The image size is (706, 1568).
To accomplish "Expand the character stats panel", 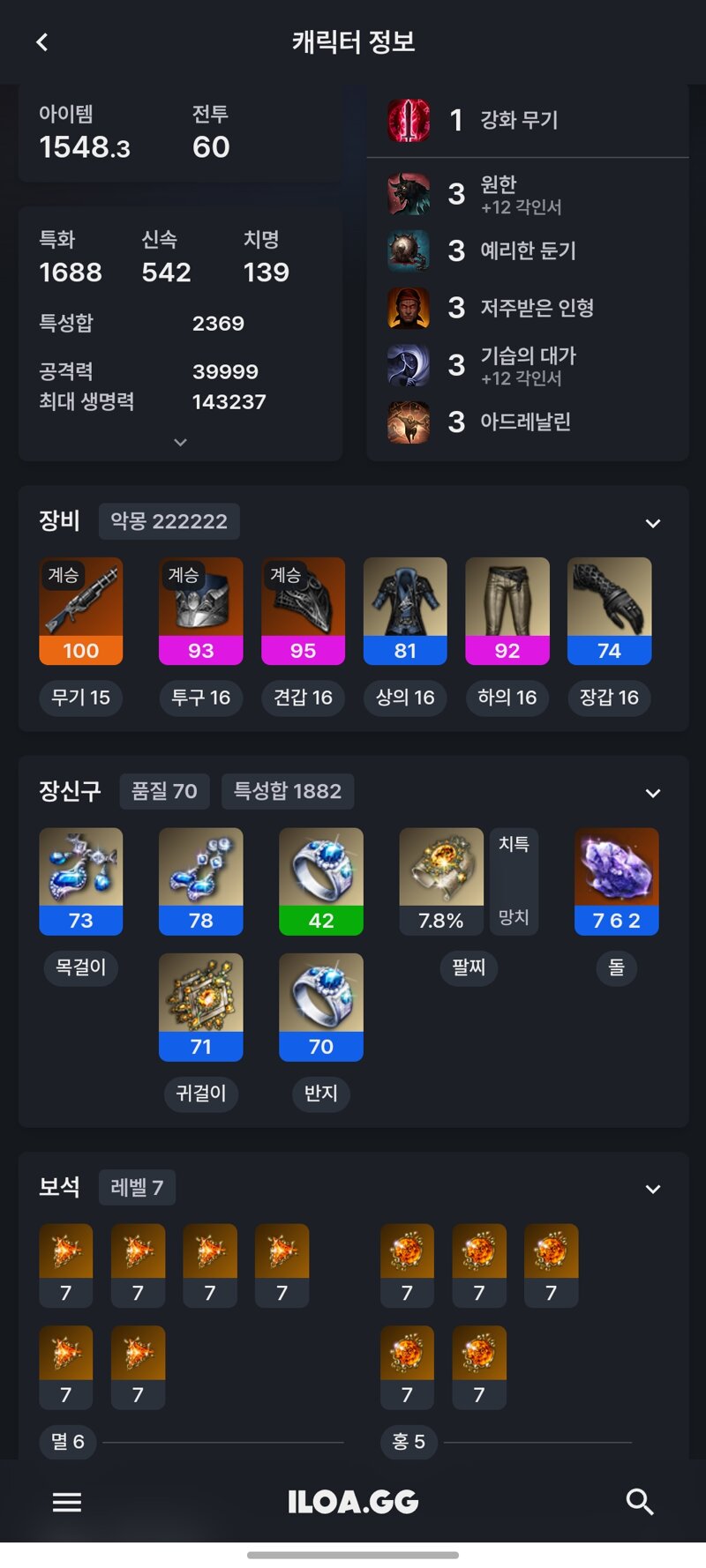I will (180, 442).
